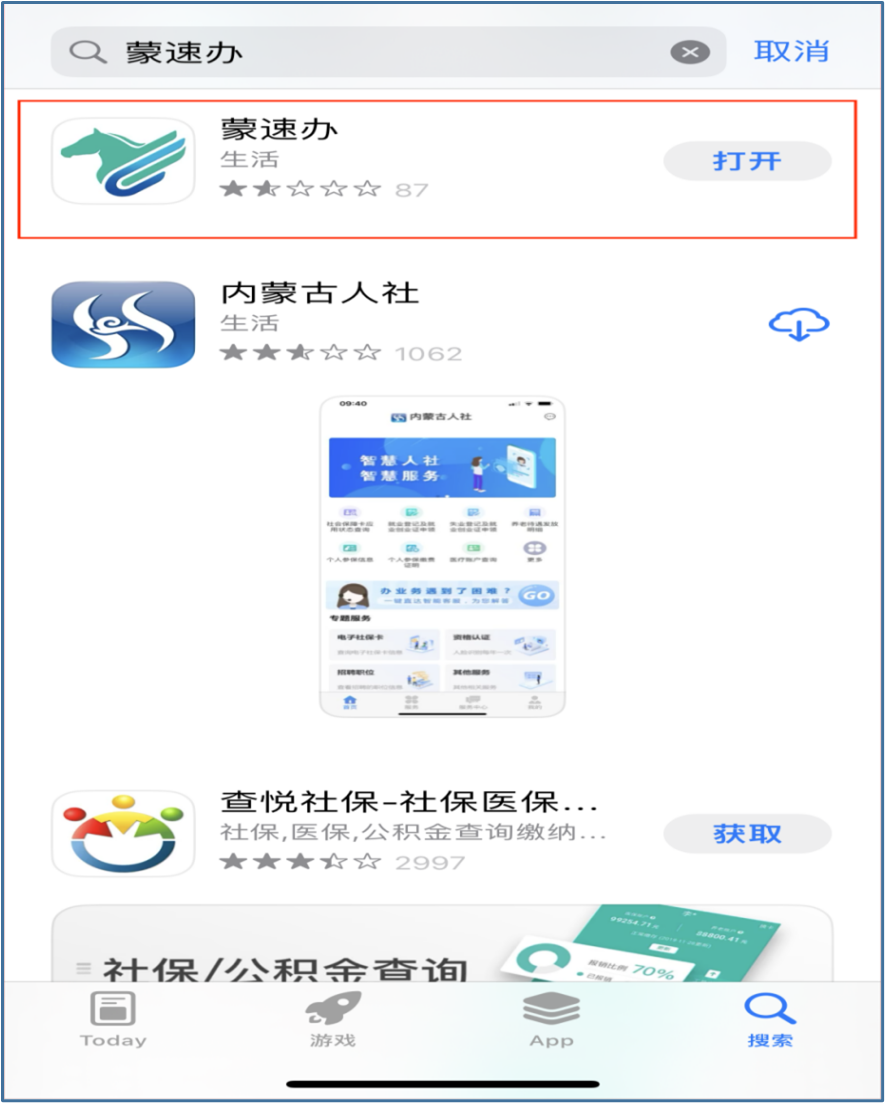Tap the 蒙速办 search field
This screenshot has height=1103, width=885.
[380, 52]
